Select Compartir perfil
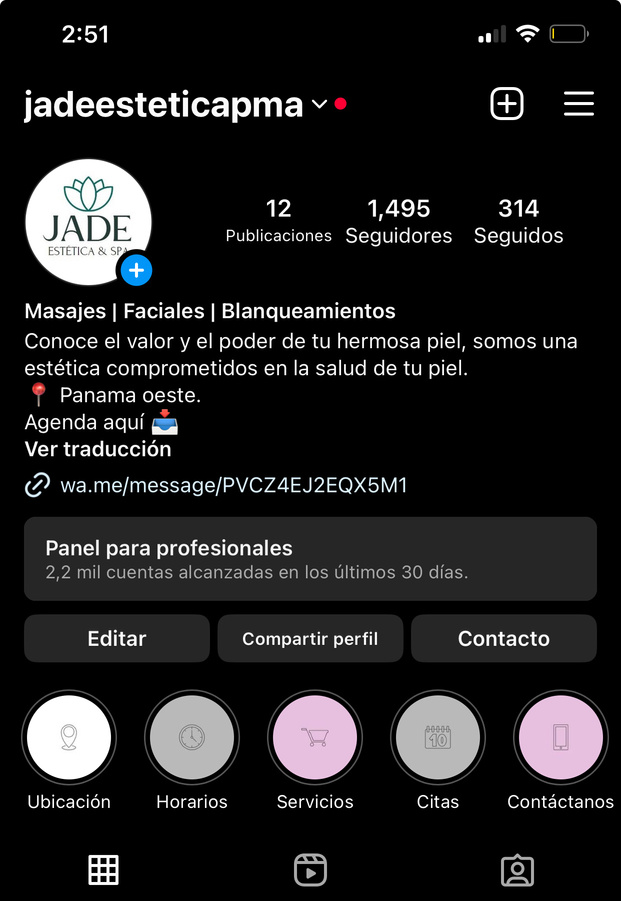Screen dimensions: 621x901 [310, 638]
